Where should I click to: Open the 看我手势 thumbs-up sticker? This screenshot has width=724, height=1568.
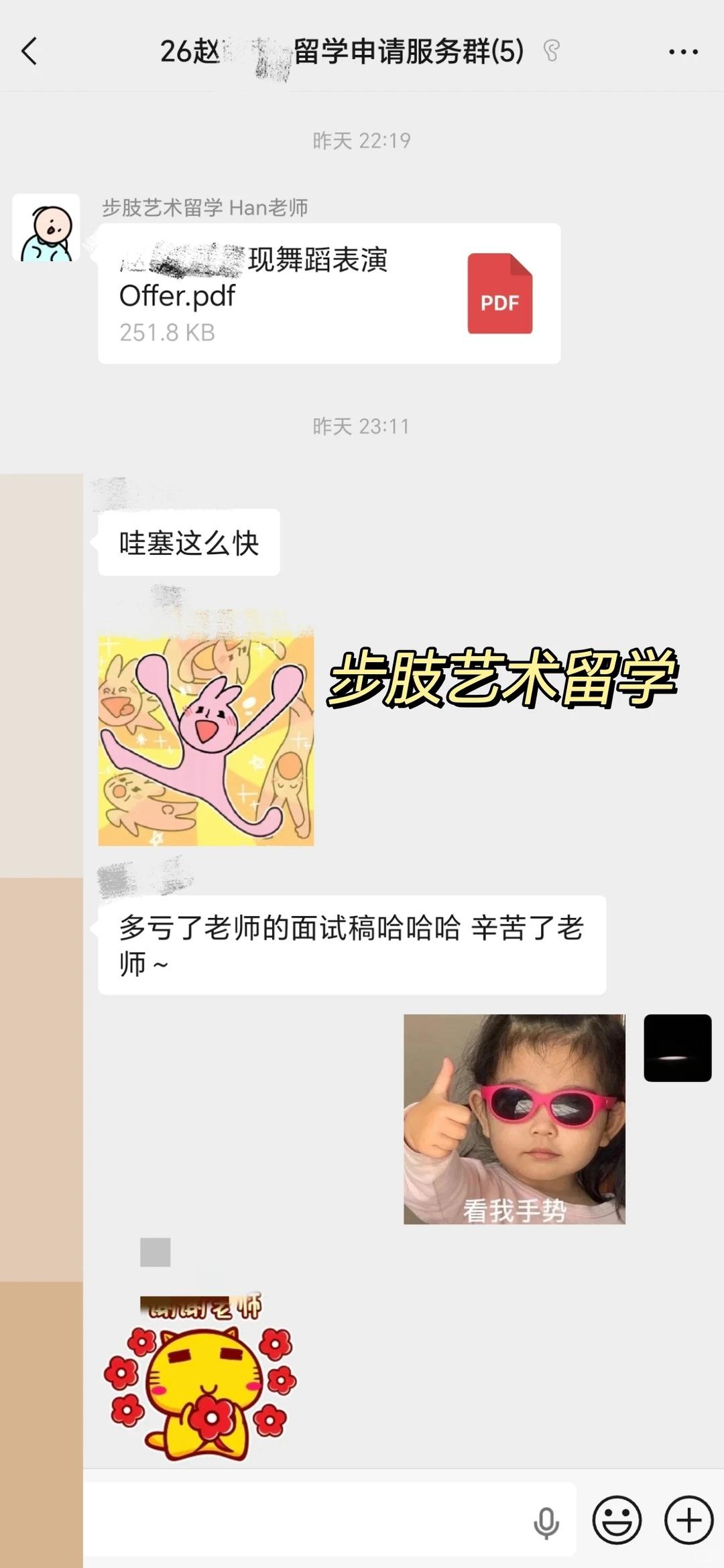click(514, 1119)
